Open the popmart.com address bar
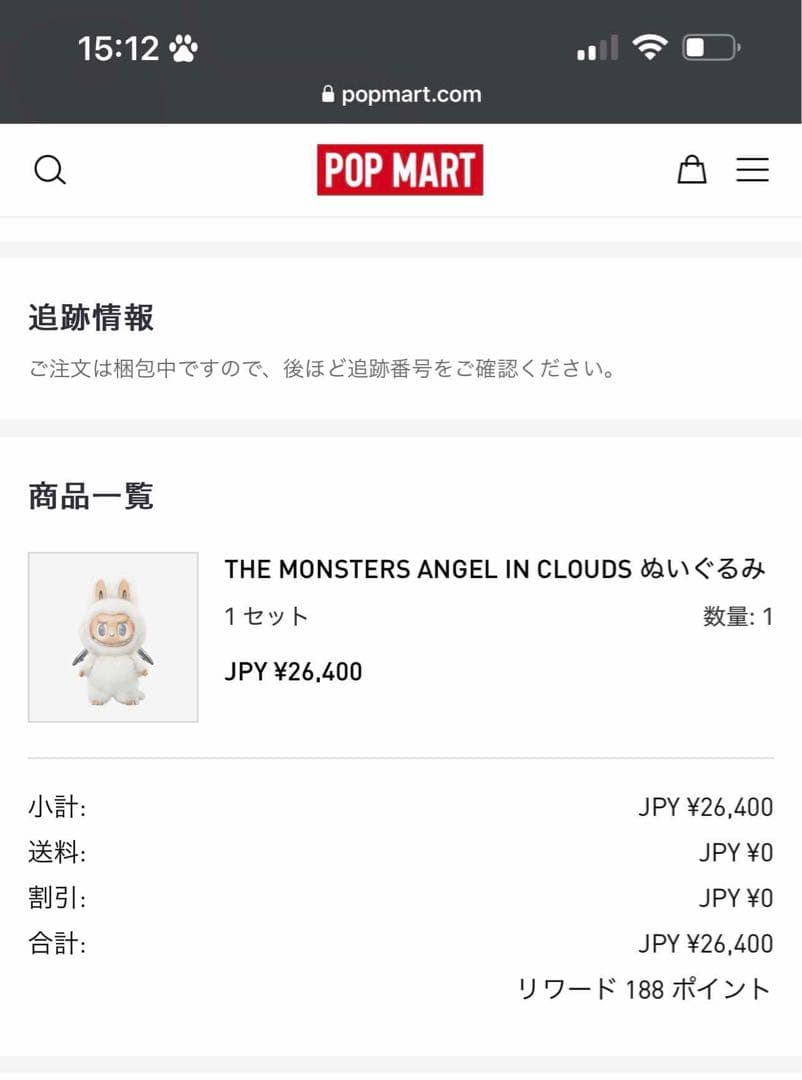The width and height of the screenshot is (802, 1080). tap(412, 95)
